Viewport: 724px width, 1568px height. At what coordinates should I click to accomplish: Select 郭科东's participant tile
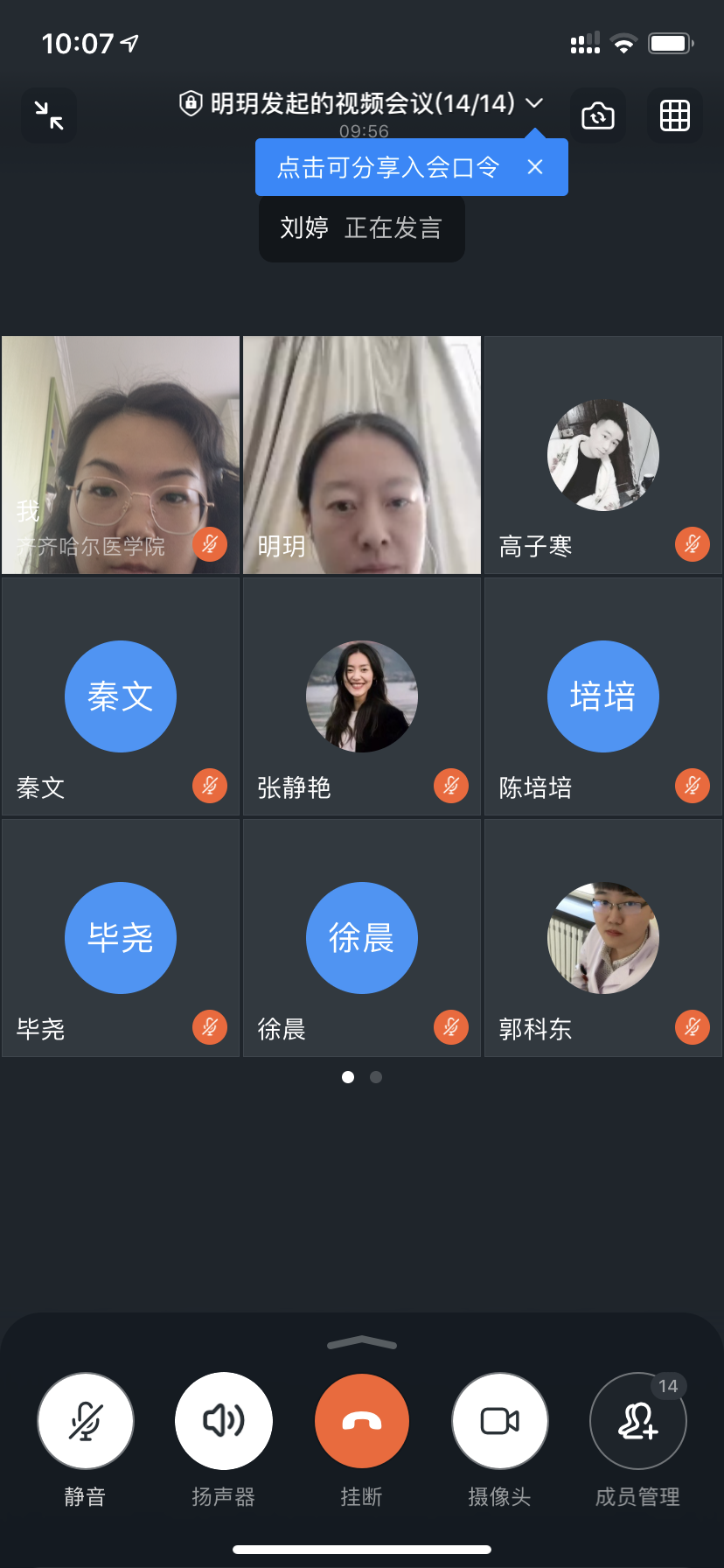click(x=603, y=938)
